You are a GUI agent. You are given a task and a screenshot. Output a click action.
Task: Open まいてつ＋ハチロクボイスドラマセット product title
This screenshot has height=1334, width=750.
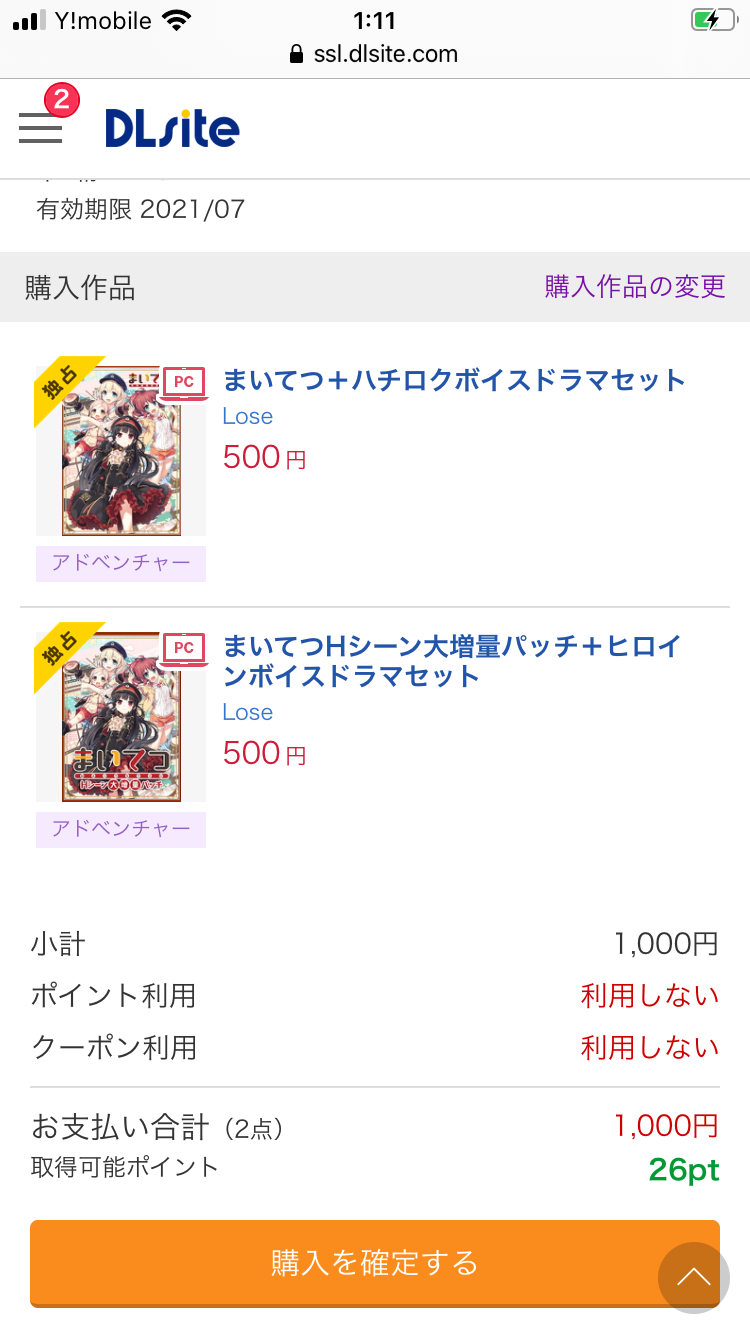[x=453, y=381]
